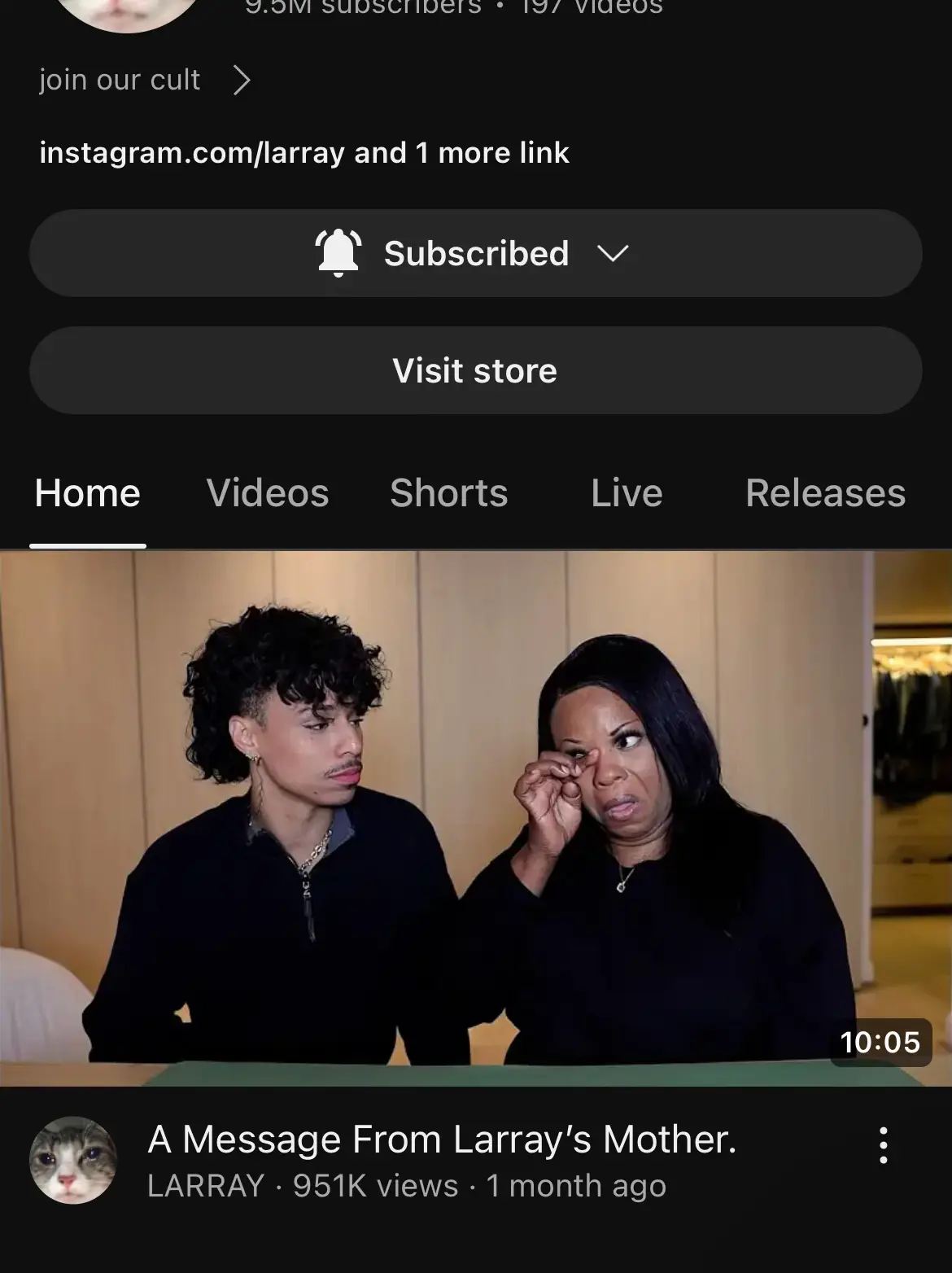Open the instagram.com/larray link
Screen dimensions: 952x1273
189,152
